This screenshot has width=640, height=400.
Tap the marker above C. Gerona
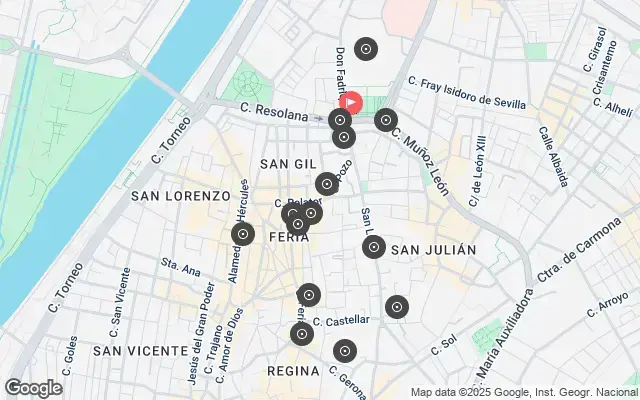[x=345, y=351]
